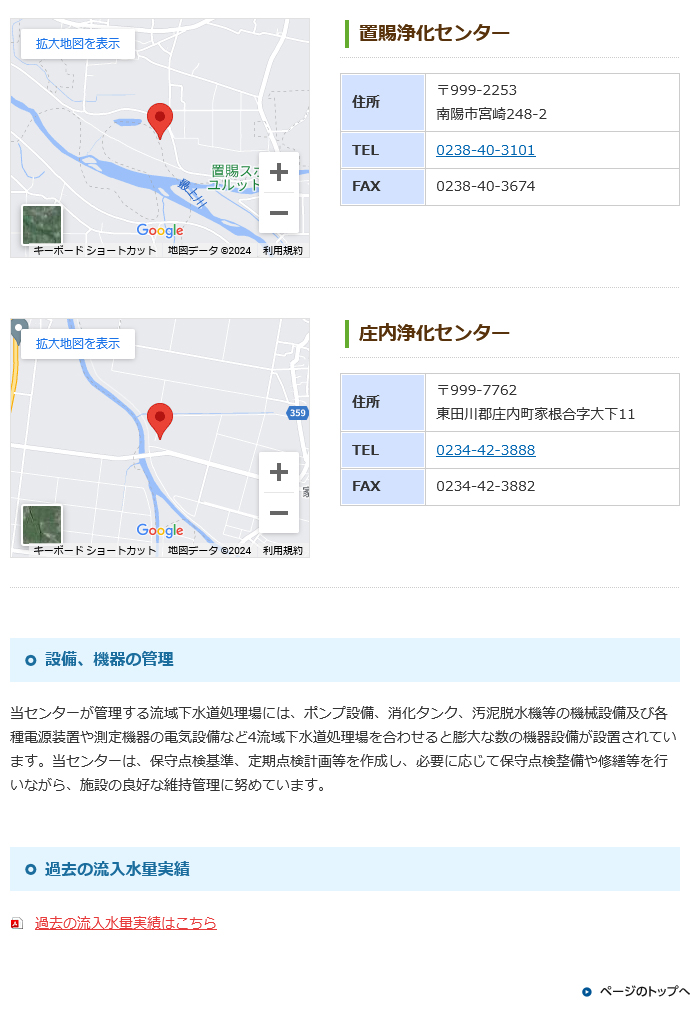Open 過去の流入水量実績はこちら PDF link
The image size is (690, 1012).
tap(125, 923)
